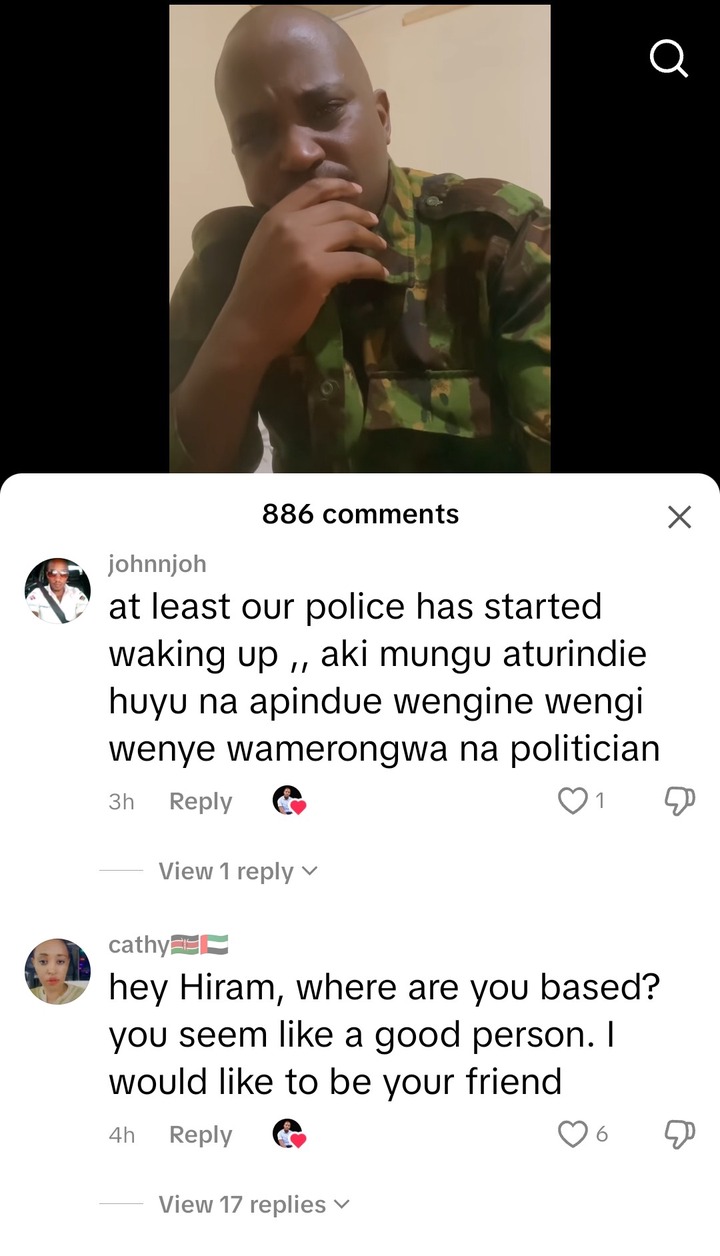Open johnnjoh's username link

click(157, 564)
